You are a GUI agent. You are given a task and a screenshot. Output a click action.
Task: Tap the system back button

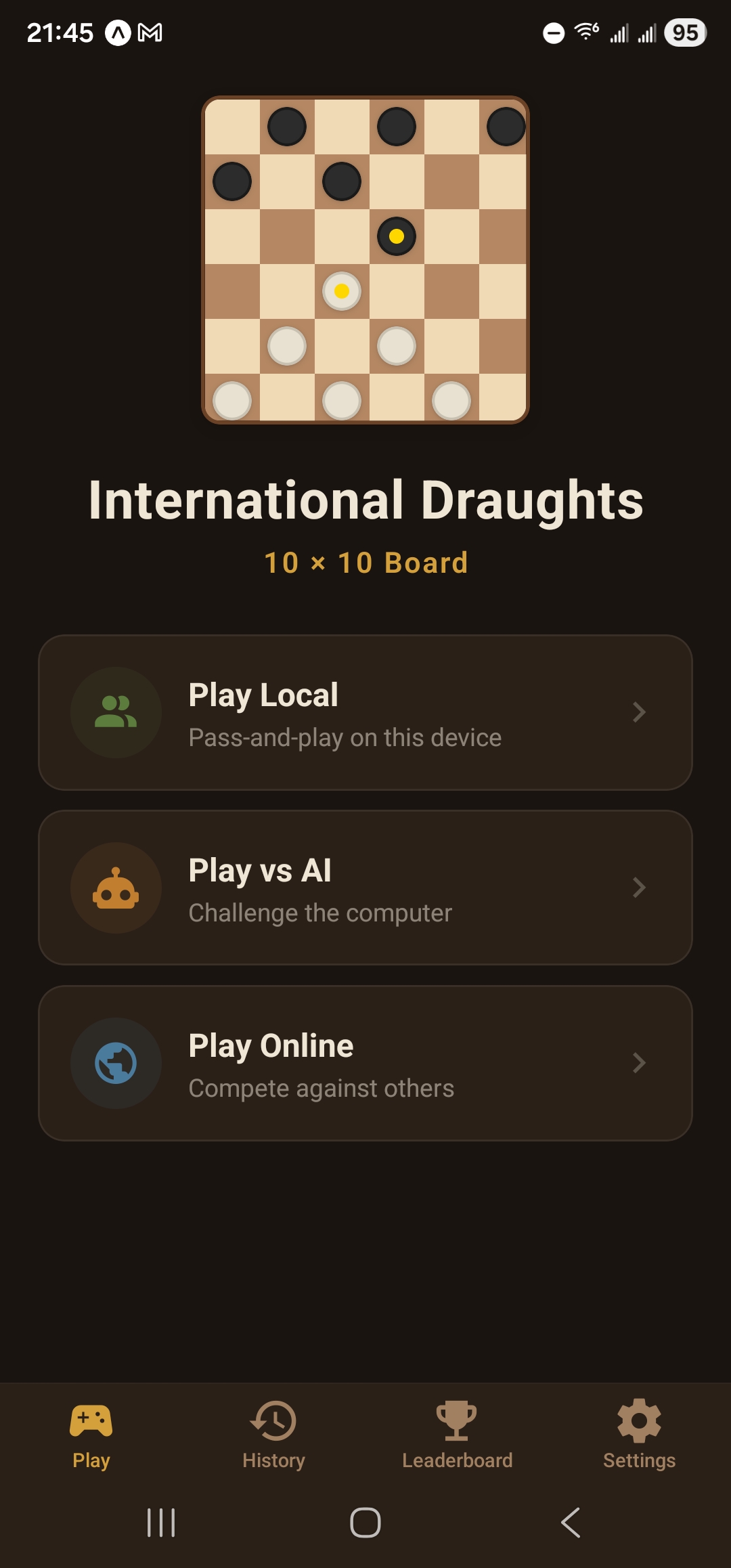571,1523
